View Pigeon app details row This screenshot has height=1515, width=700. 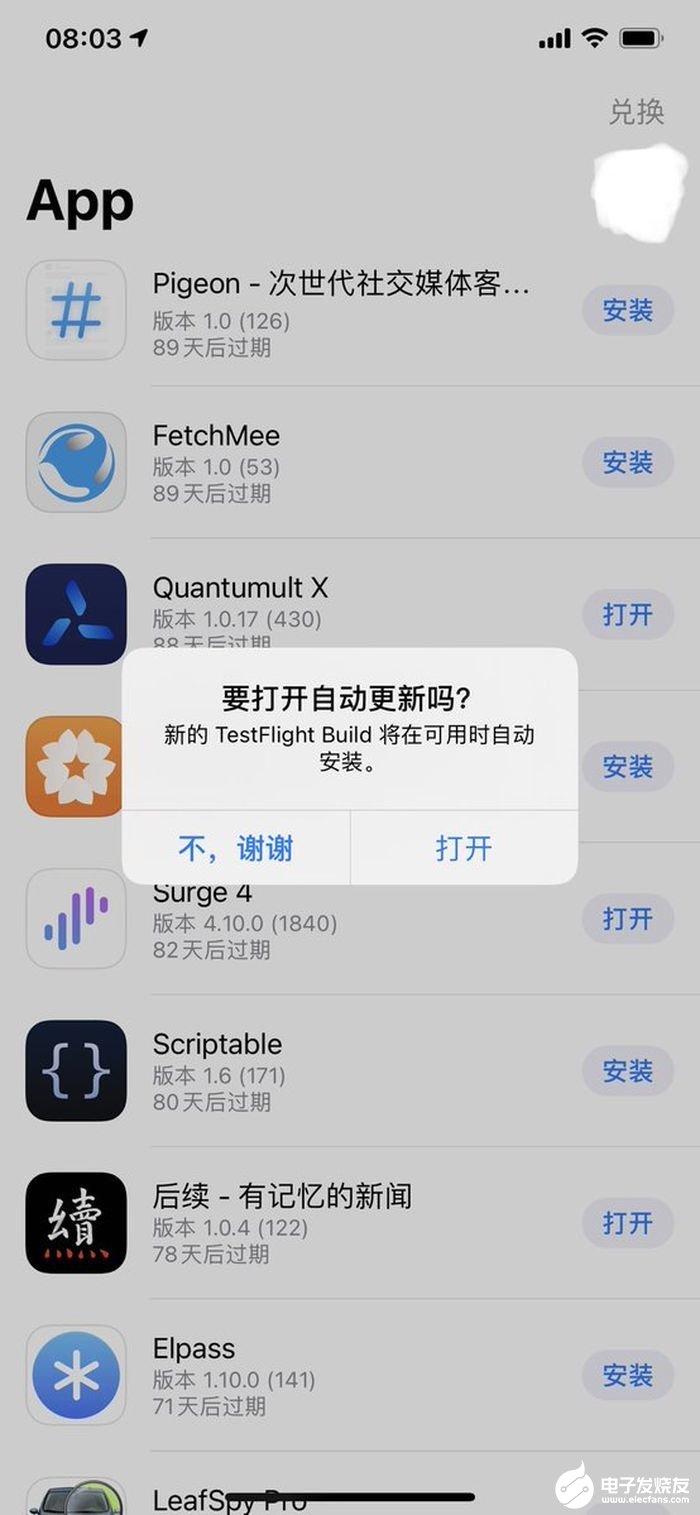point(340,311)
